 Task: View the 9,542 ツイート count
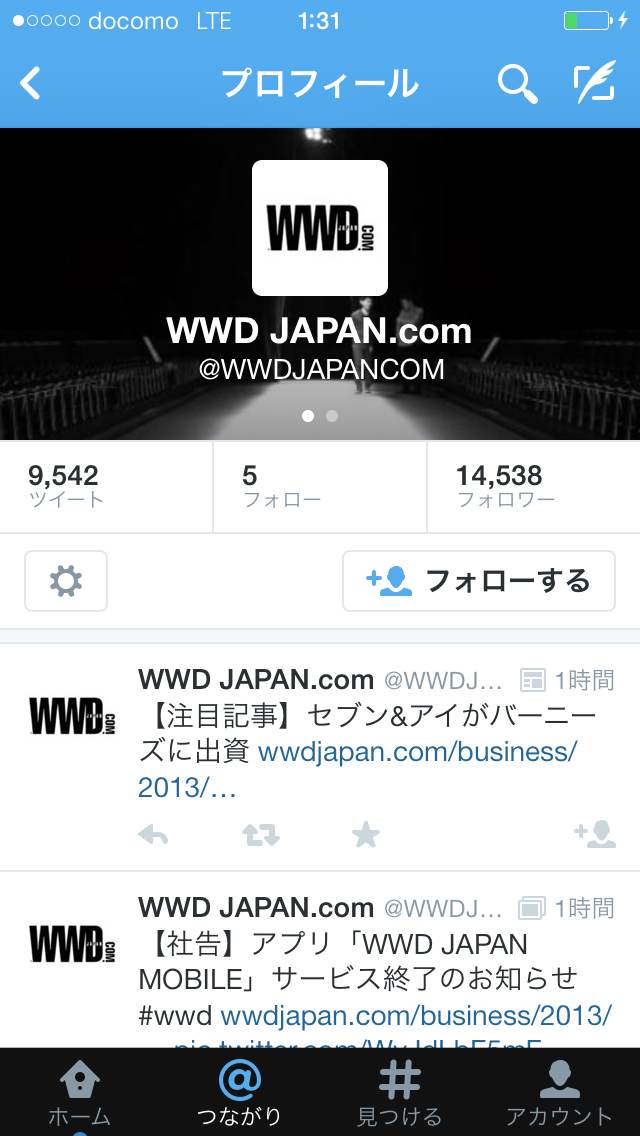pos(106,487)
